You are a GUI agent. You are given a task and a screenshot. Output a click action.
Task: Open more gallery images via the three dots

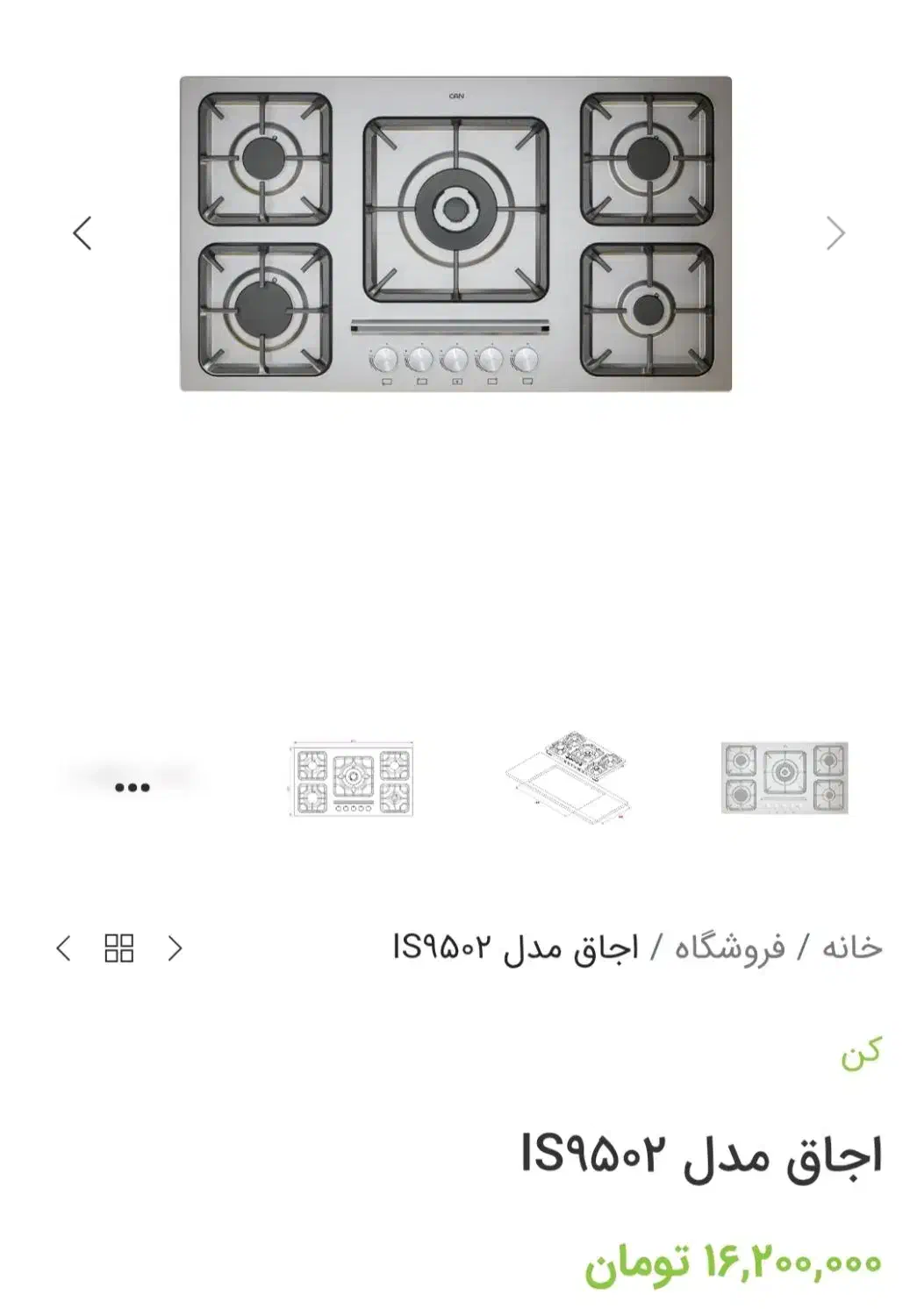tap(133, 787)
